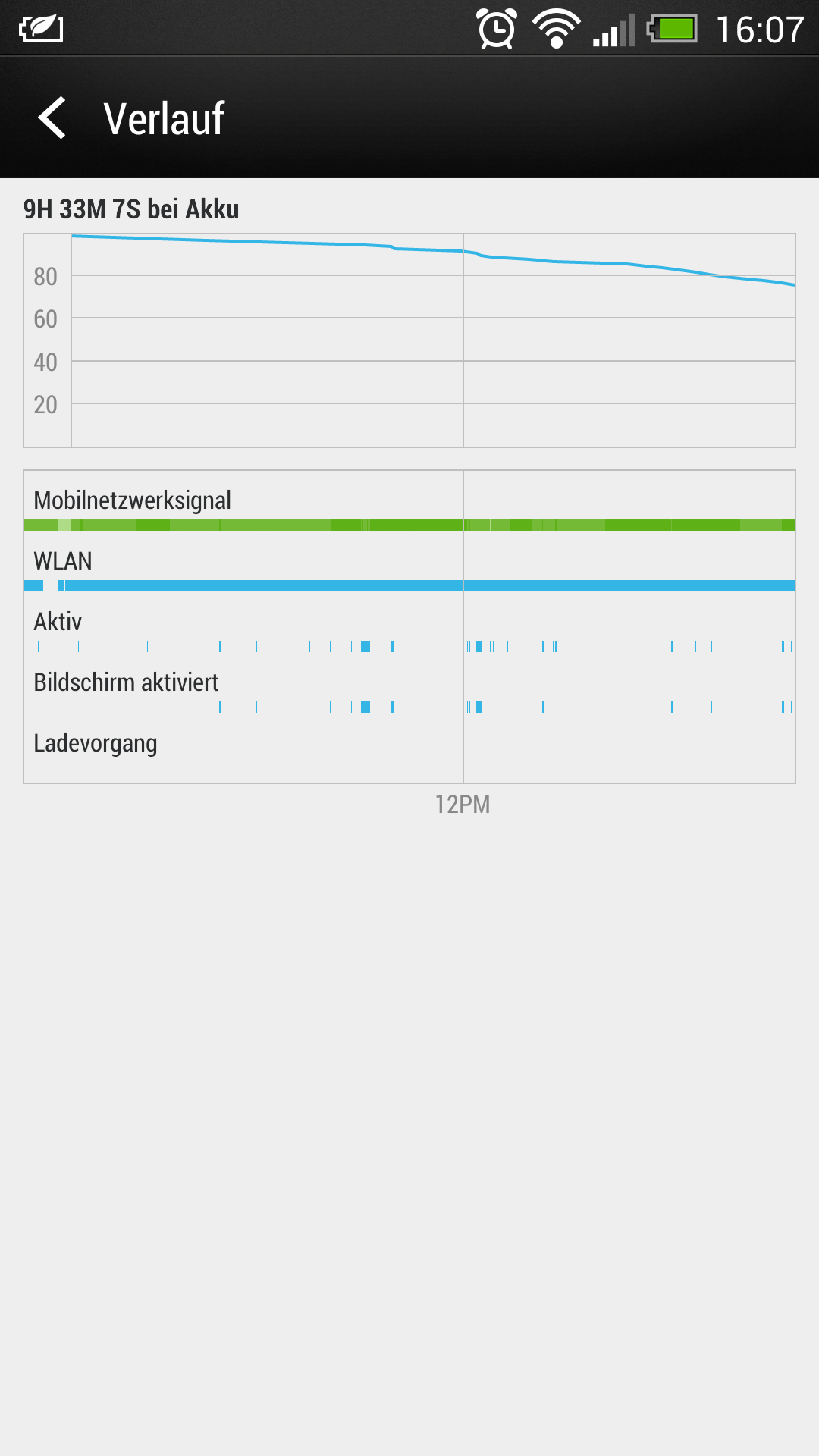Go back from the Verlauf screen

tap(52, 118)
